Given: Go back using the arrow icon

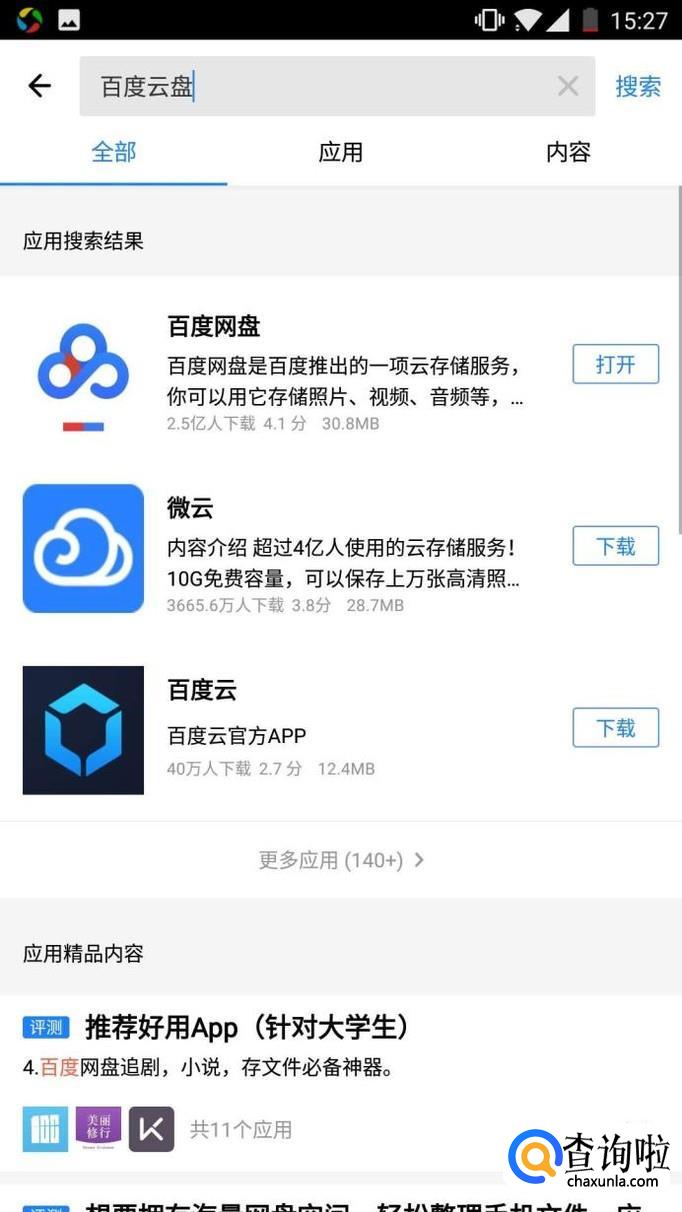Looking at the screenshot, I should [39, 87].
